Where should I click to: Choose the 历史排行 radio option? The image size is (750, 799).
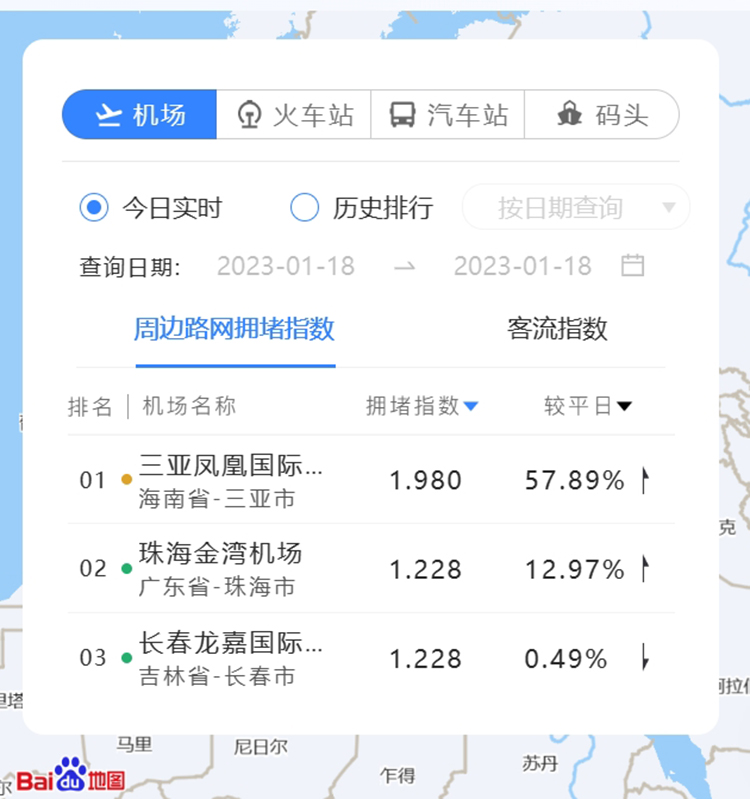coord(304,208)
